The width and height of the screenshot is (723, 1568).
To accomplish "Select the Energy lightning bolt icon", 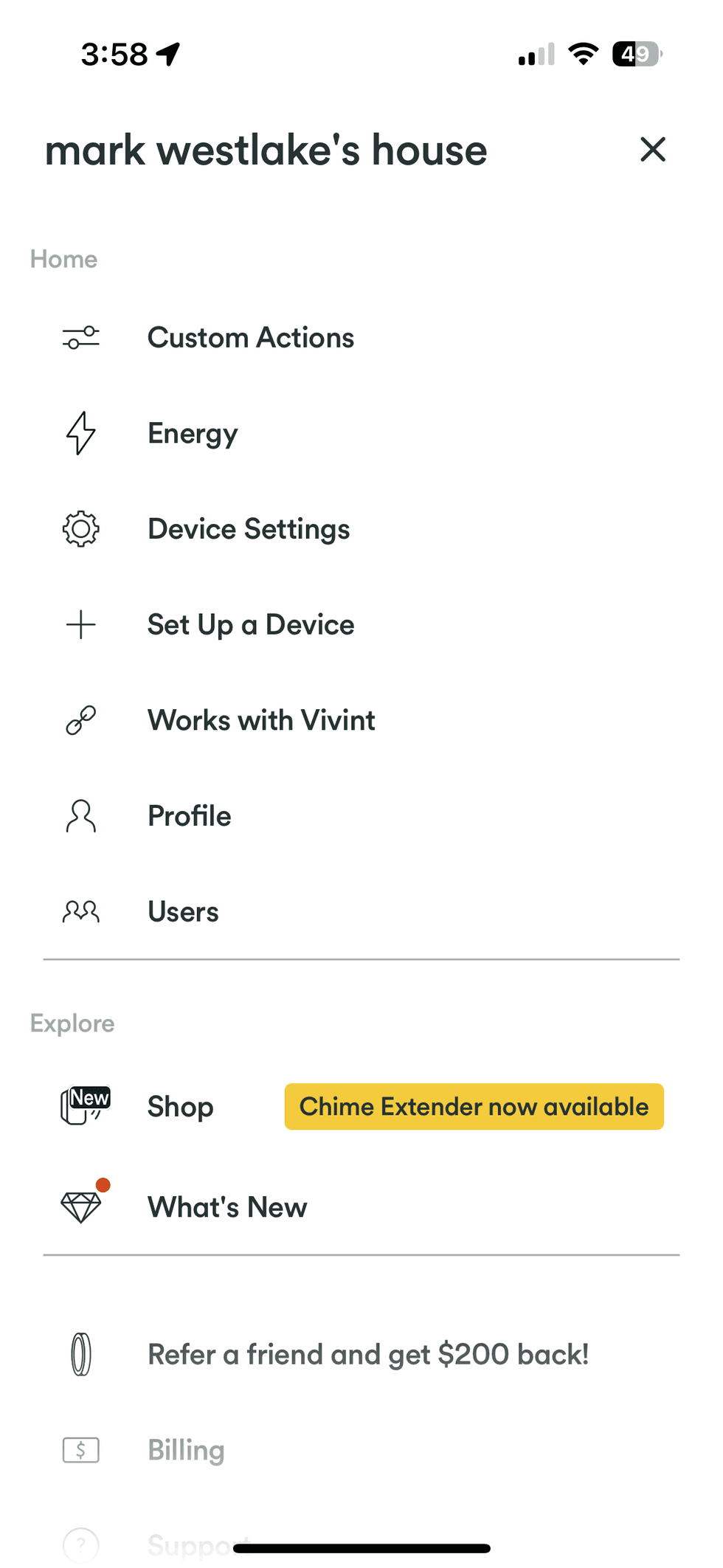I will pos(80,433).
